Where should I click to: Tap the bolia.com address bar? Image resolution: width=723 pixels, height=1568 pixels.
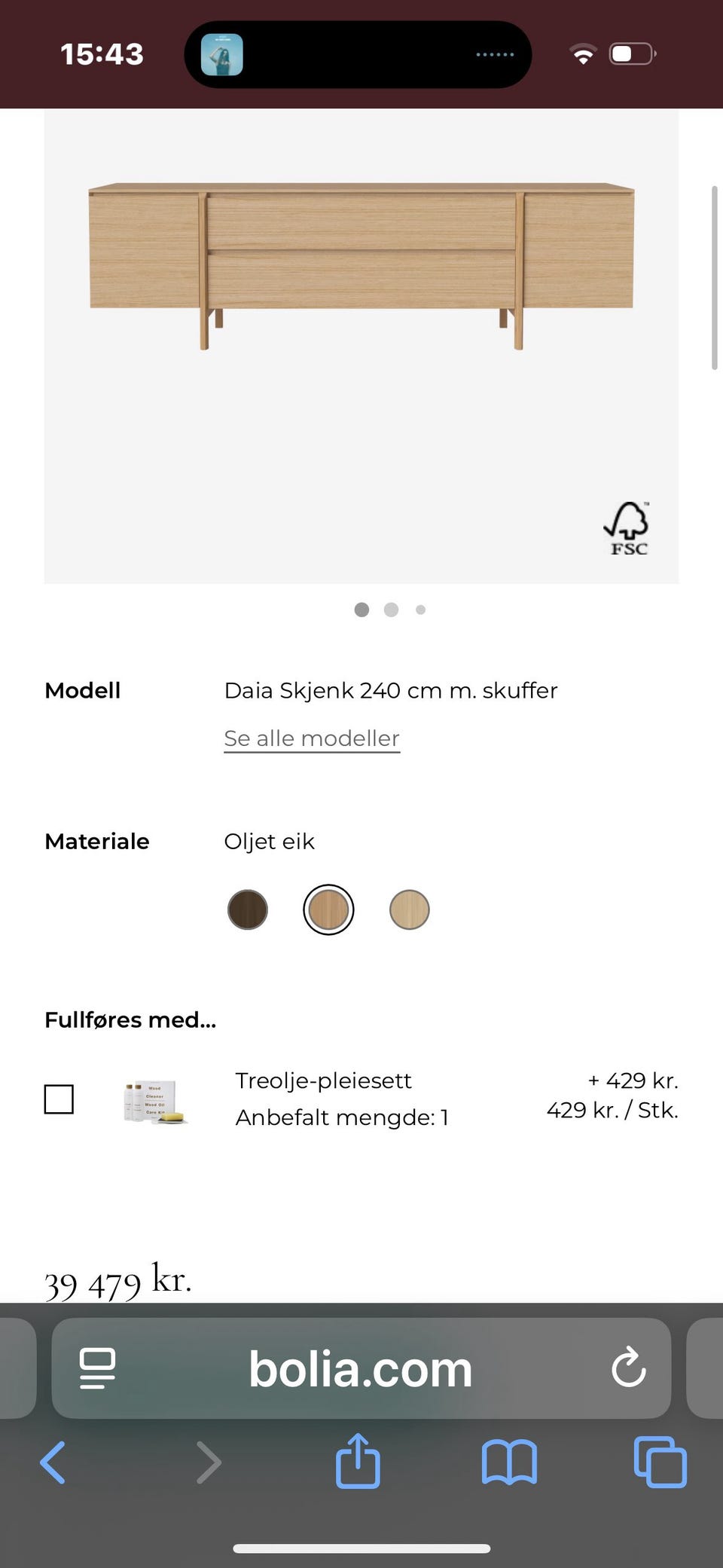[x=359, y=1371]
